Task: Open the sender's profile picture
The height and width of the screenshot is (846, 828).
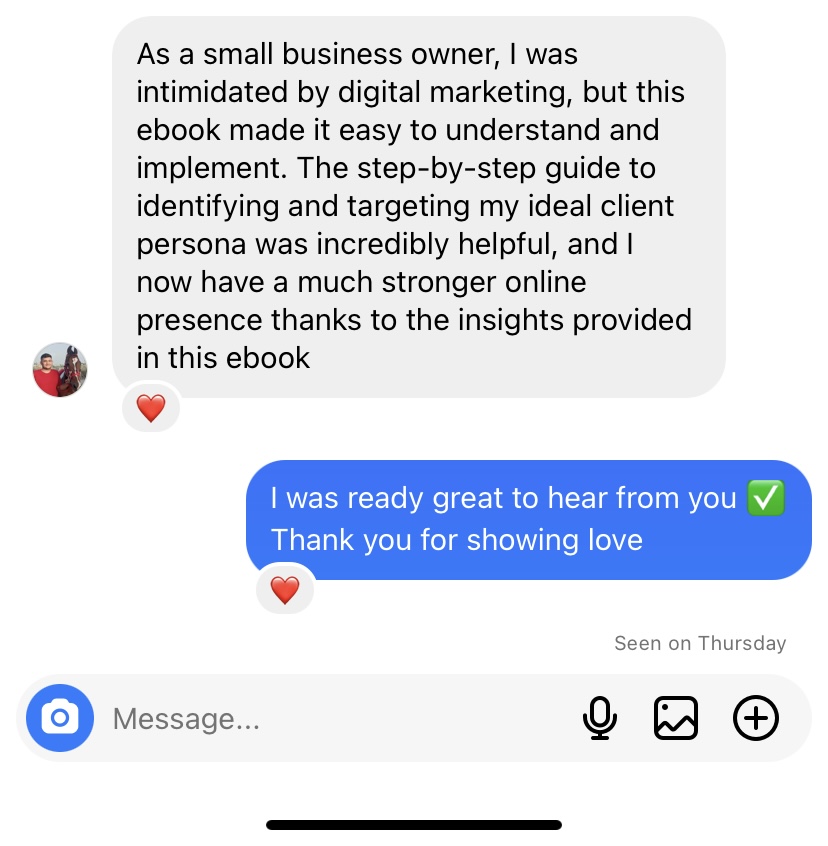Action: [x=60, y=370]
